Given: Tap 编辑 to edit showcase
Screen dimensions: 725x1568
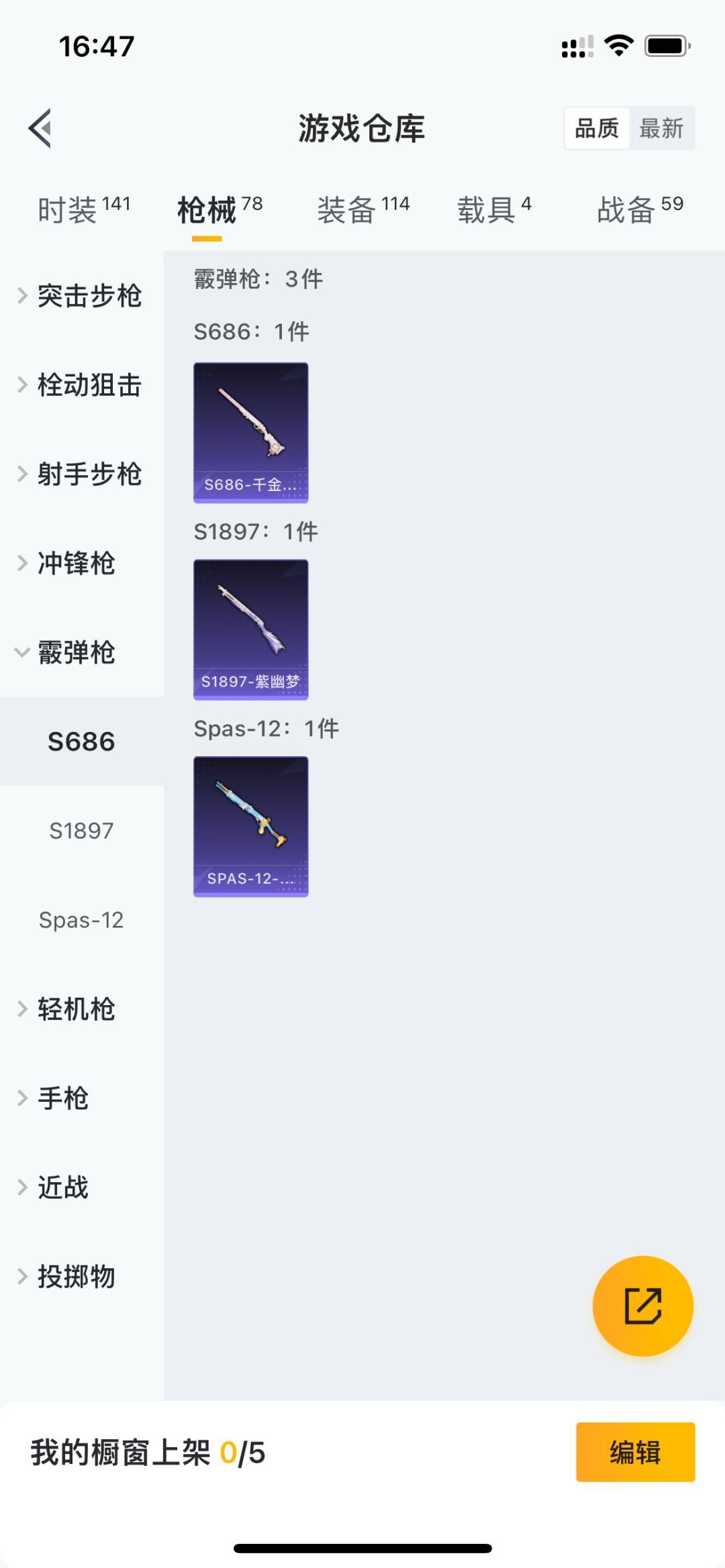Looking at the screenshot, I should [x=635, y=1452].
